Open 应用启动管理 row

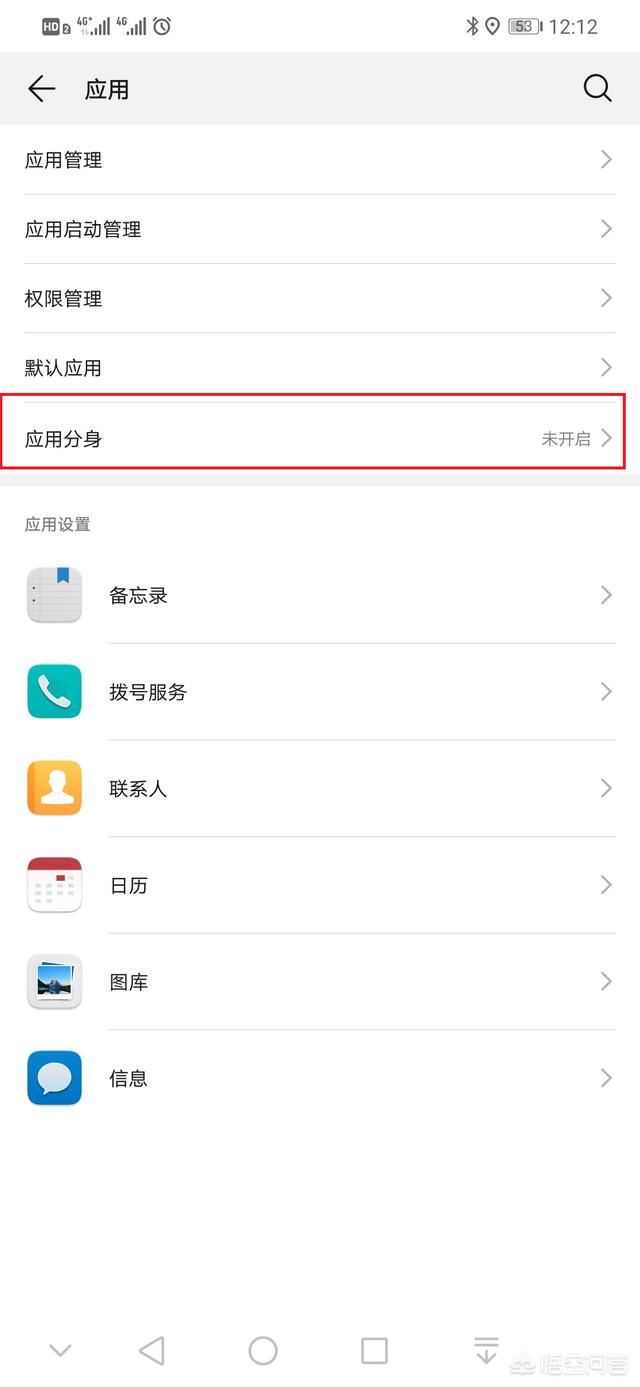(x=320, y=229)
